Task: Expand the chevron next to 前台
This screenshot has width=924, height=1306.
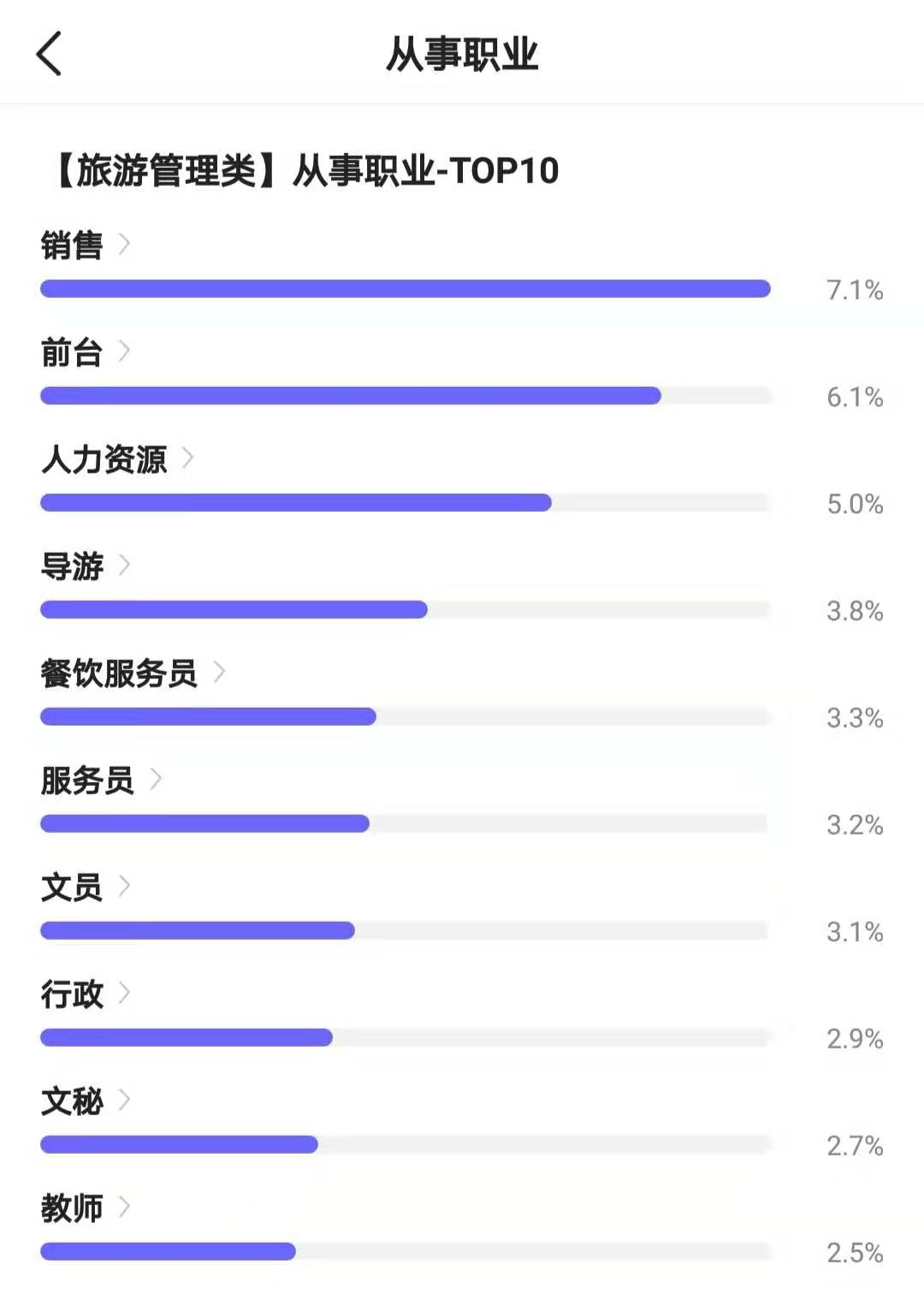Action: (x=125, y=351)
